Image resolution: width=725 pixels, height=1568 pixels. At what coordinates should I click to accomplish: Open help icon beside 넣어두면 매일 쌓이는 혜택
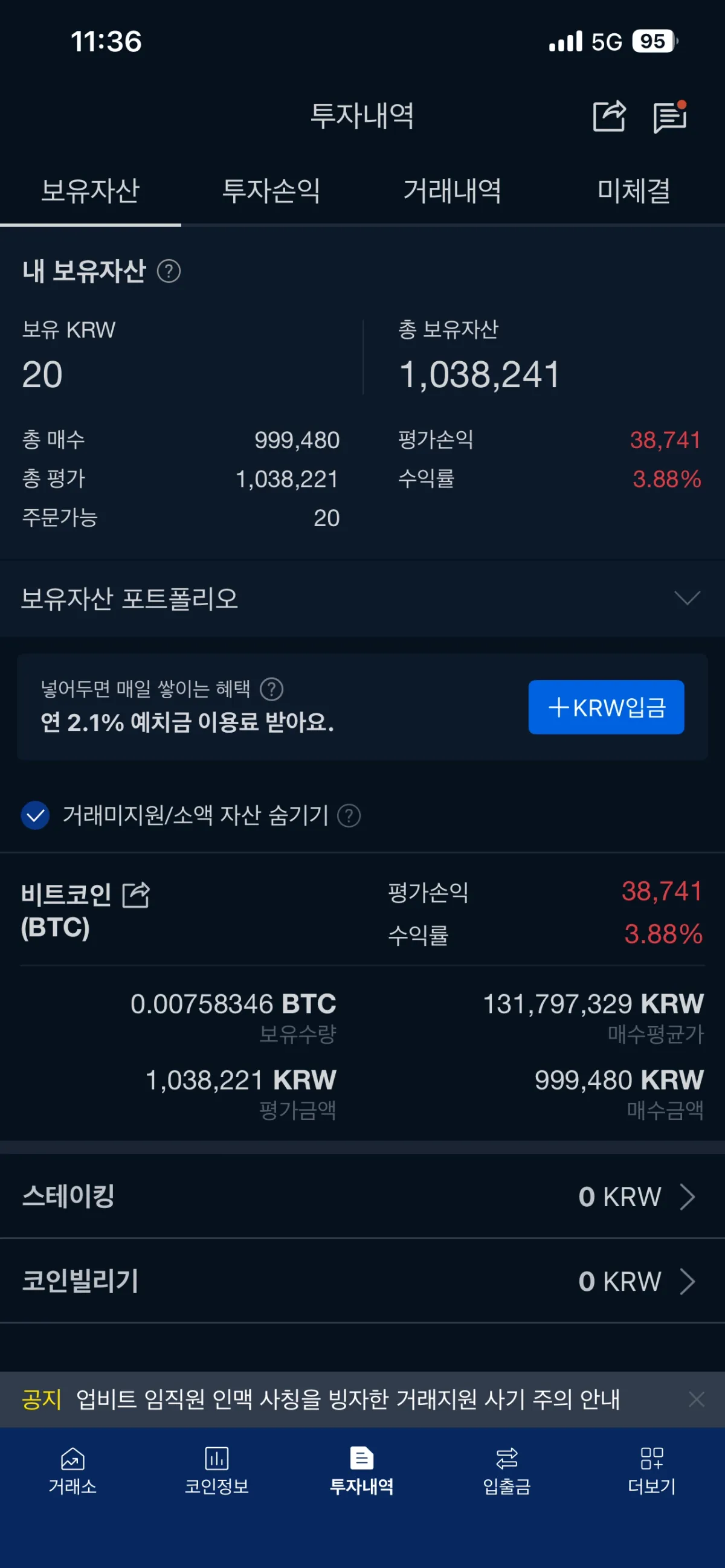(271, 690)
